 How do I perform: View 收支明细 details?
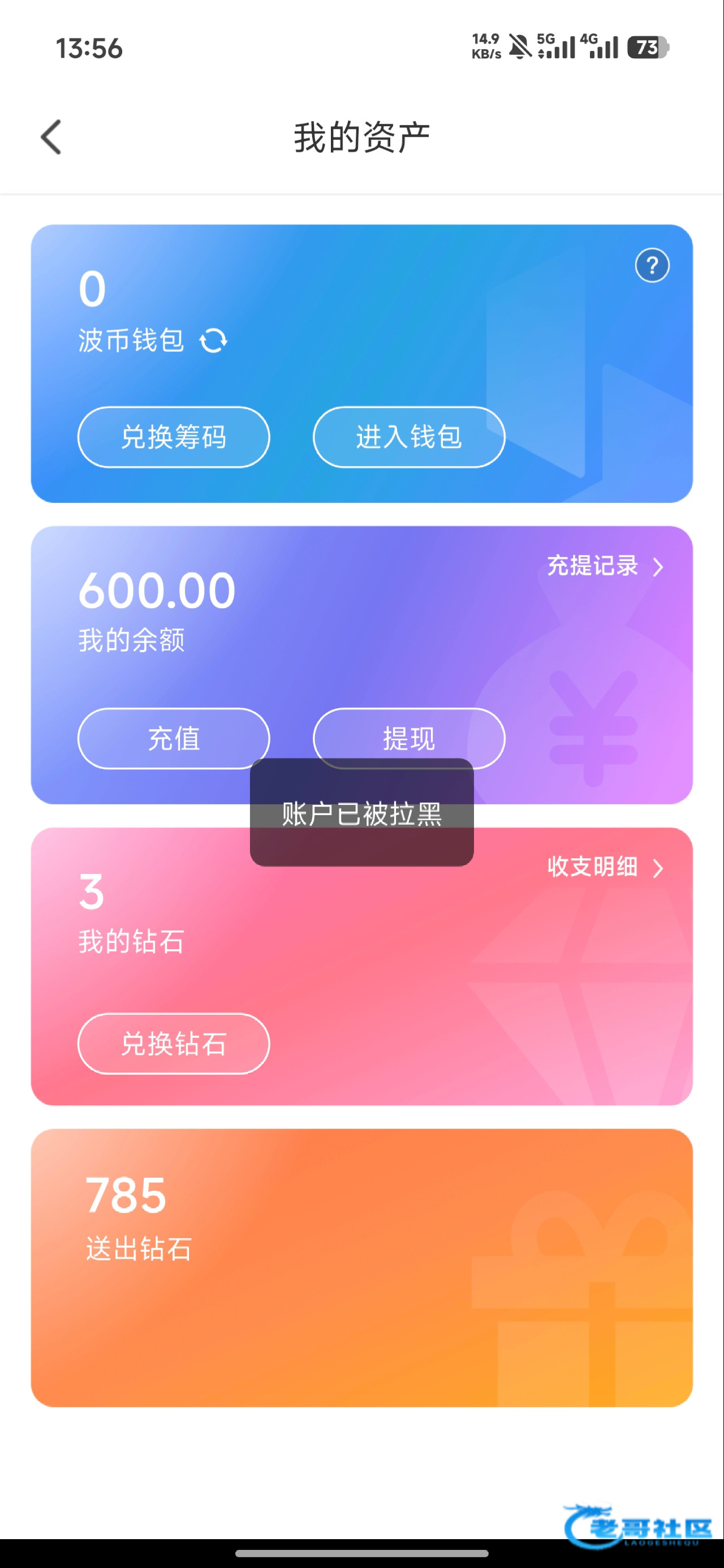[604, 867]
